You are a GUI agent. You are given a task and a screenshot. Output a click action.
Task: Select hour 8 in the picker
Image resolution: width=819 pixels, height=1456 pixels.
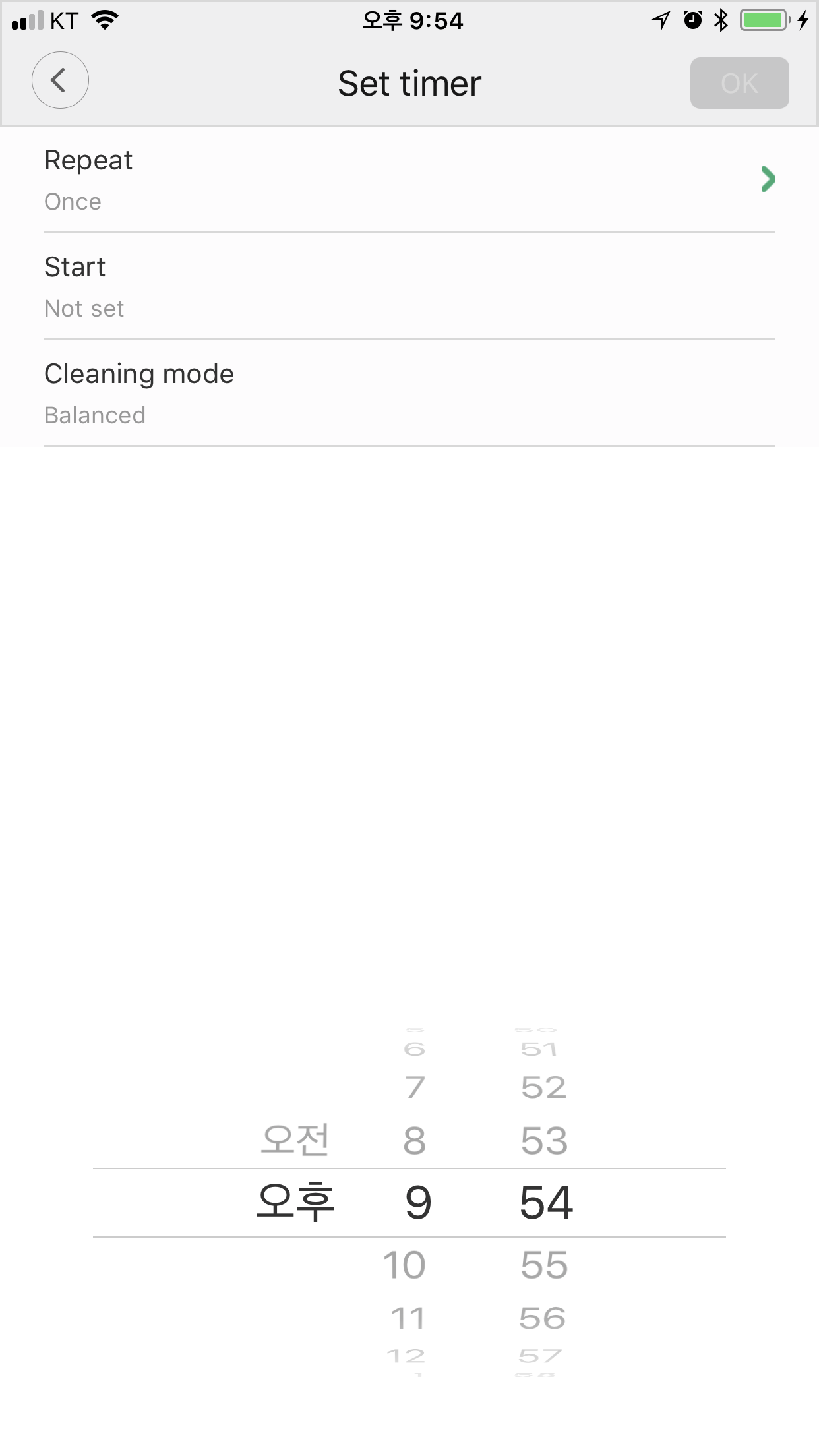click(415, 1140)
